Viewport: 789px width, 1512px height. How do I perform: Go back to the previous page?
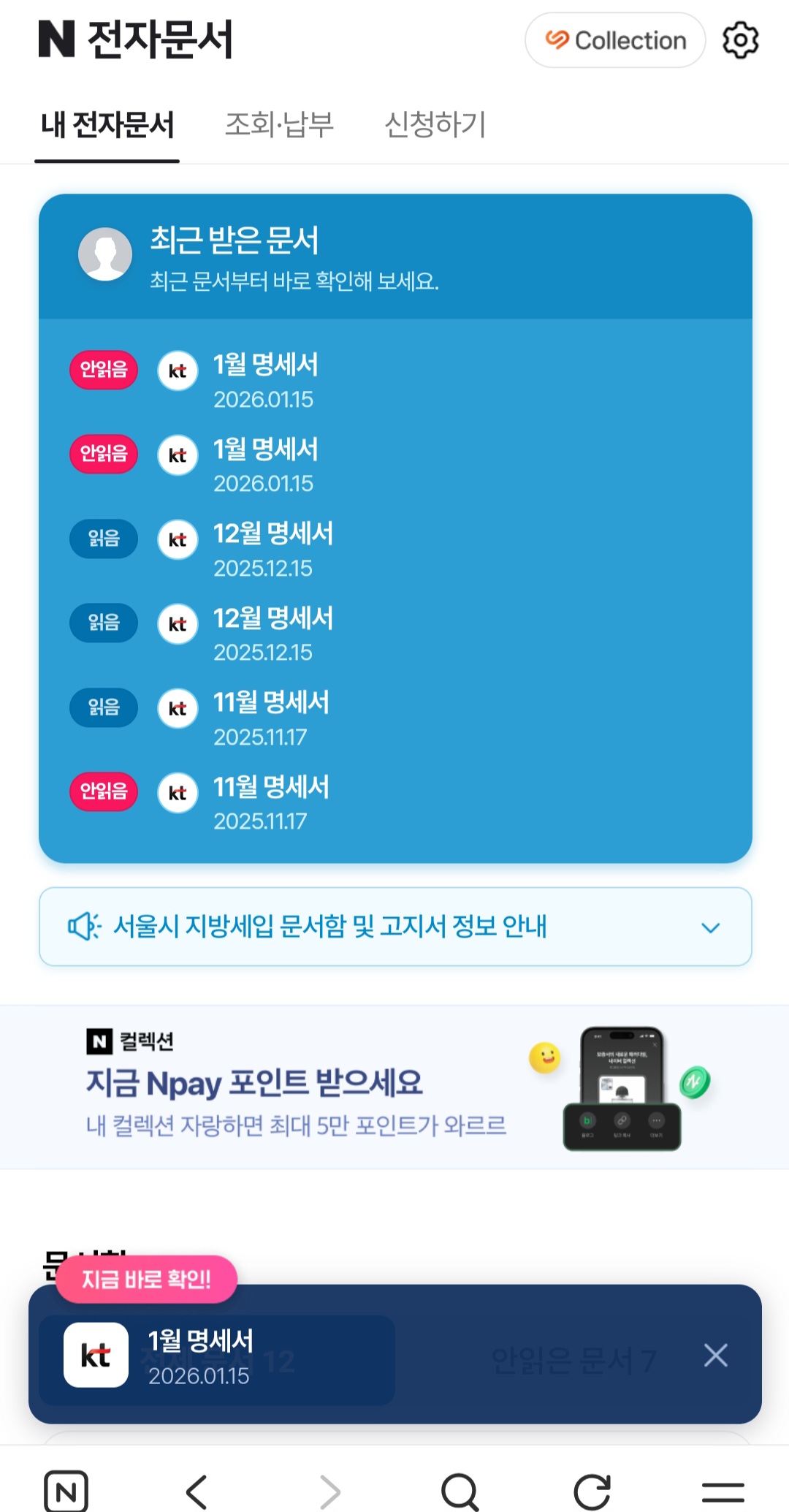pyautogui.click(x=197, y=1491)
